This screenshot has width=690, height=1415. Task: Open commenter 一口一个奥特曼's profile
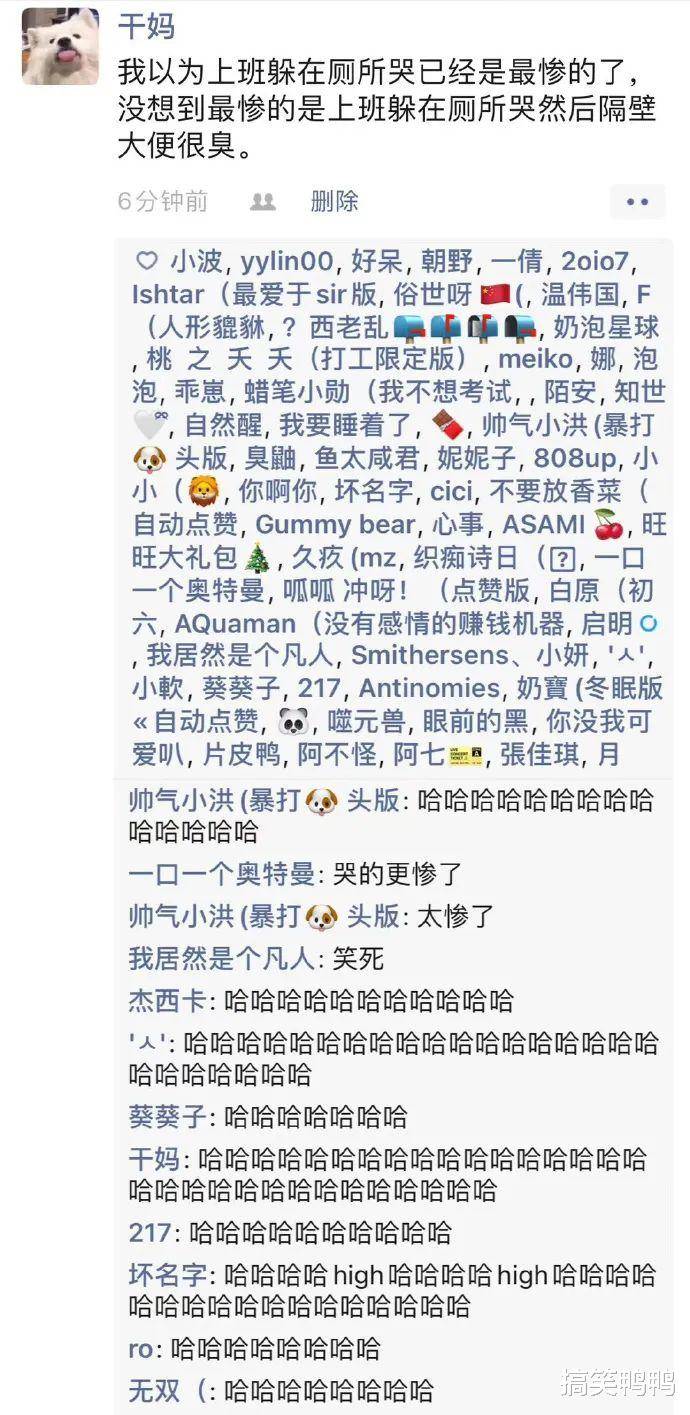point(222,873)
